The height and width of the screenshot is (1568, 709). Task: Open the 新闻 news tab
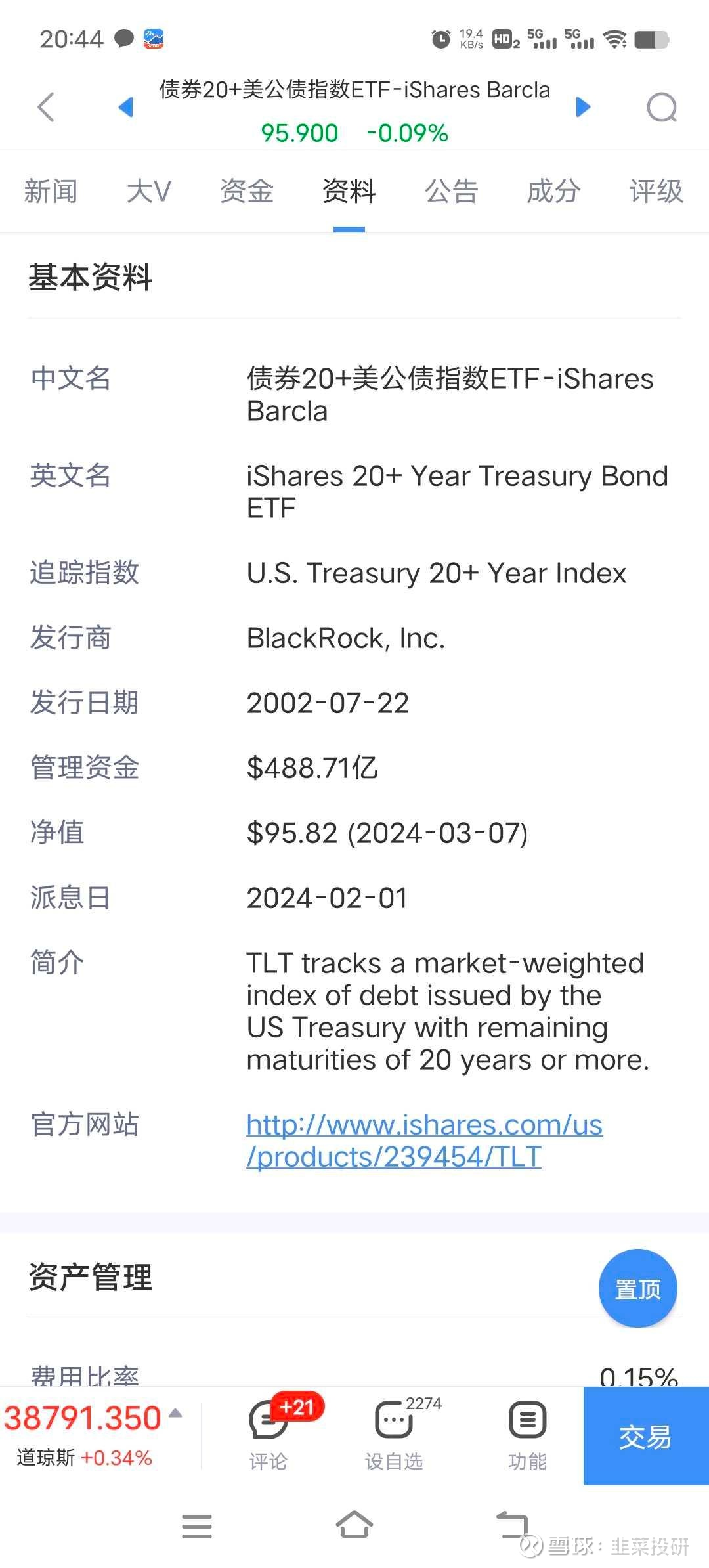pos(51,191)
